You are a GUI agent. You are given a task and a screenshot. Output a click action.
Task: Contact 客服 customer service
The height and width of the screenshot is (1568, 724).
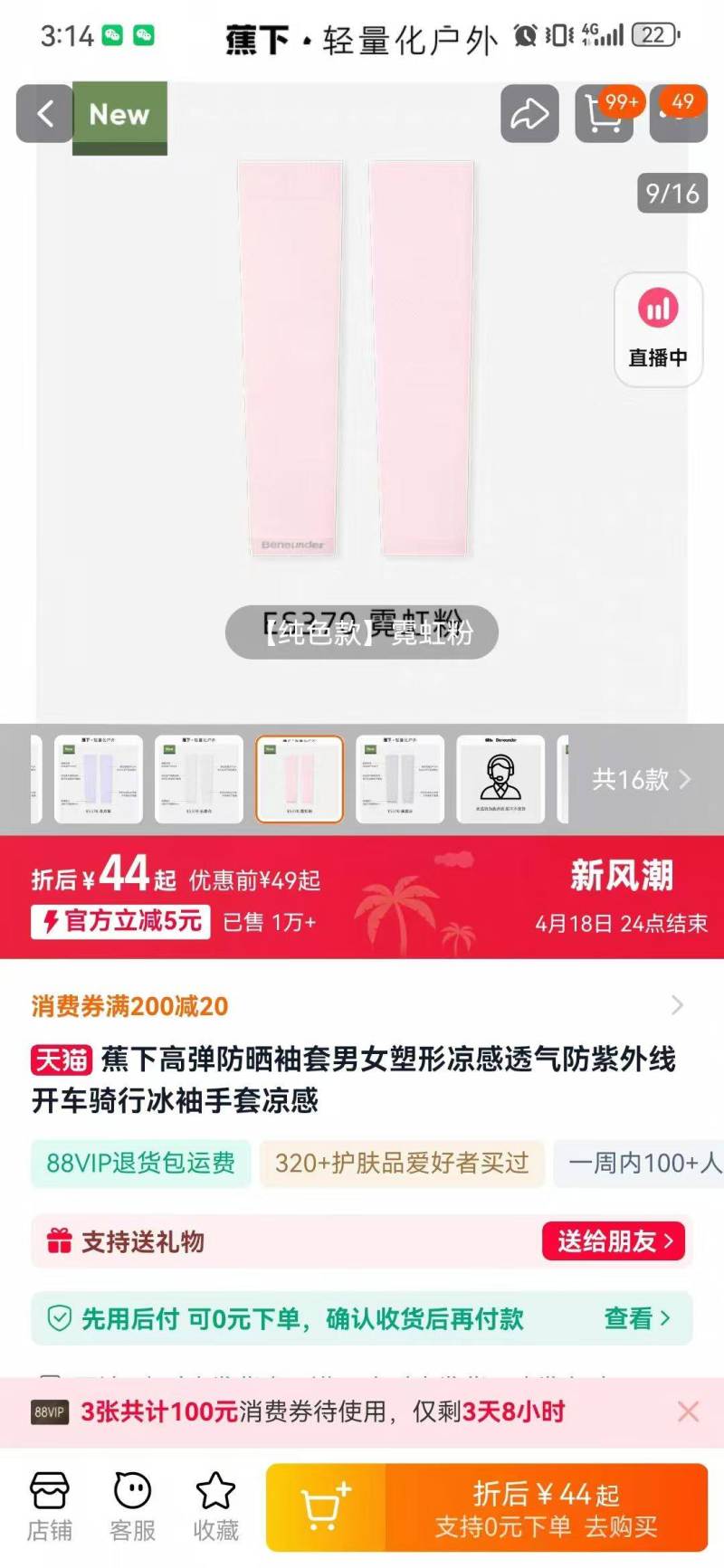coord(132,1508)
